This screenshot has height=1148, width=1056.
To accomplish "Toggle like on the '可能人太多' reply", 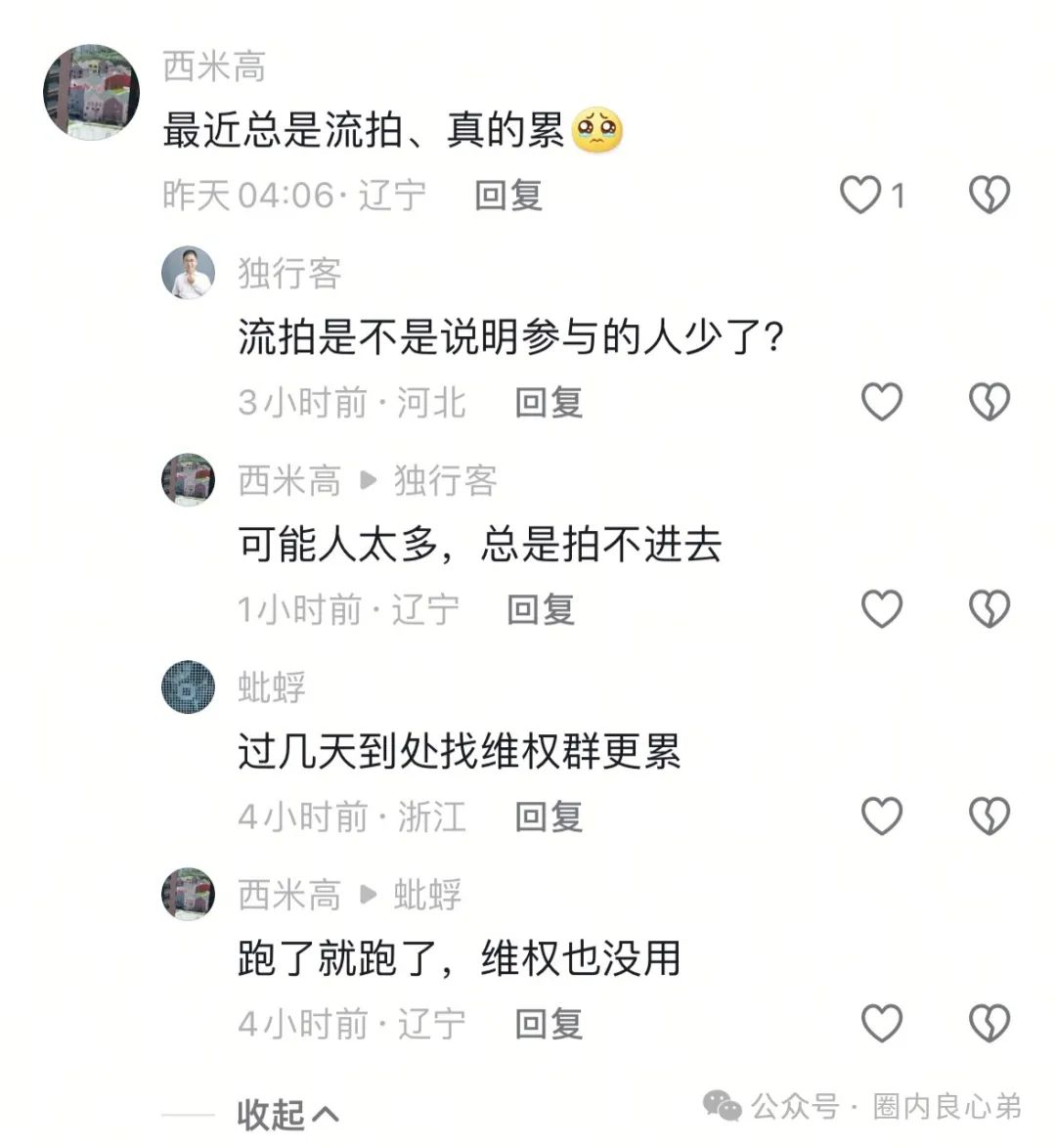I will pyautogui.click(x=883, y=608).
